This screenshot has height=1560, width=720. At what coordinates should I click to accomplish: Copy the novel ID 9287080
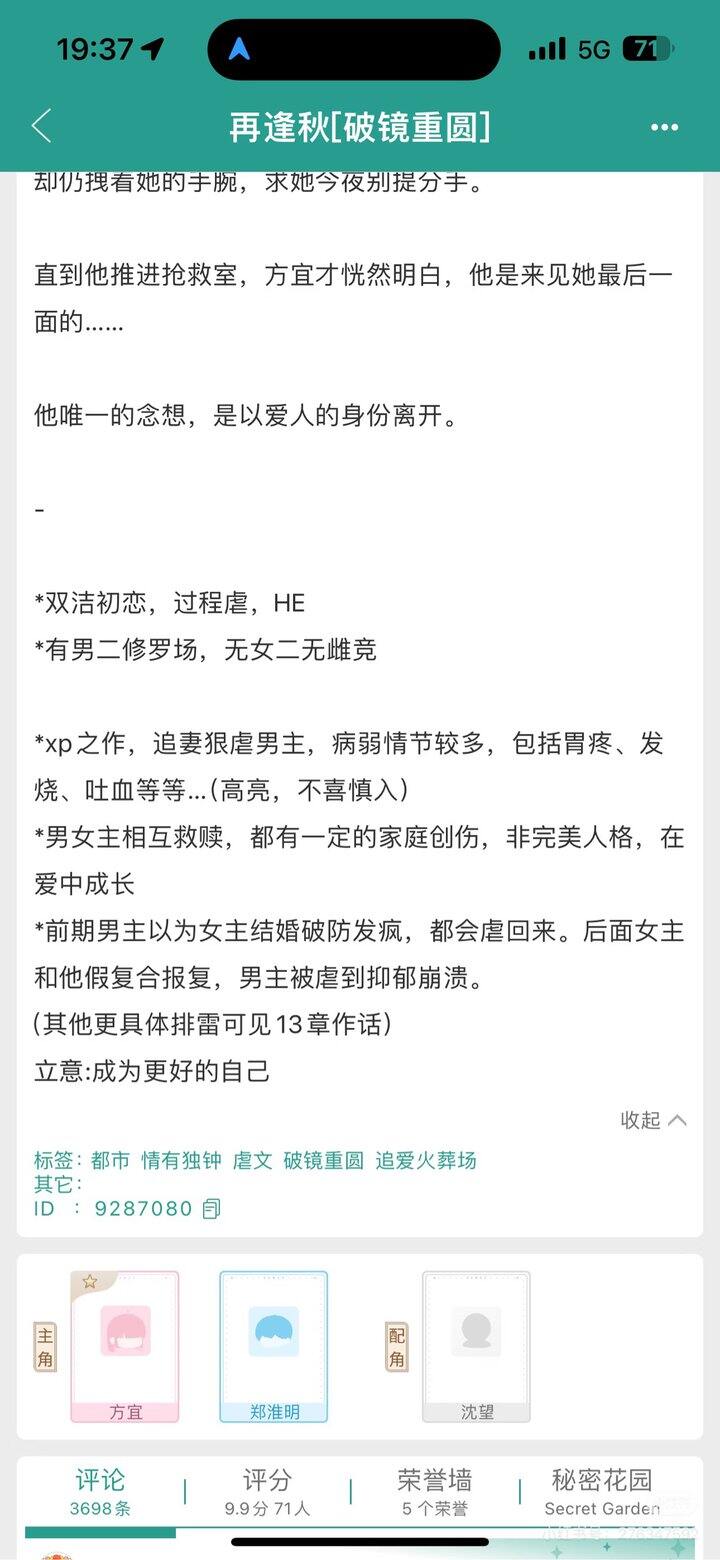[211, 1209]
